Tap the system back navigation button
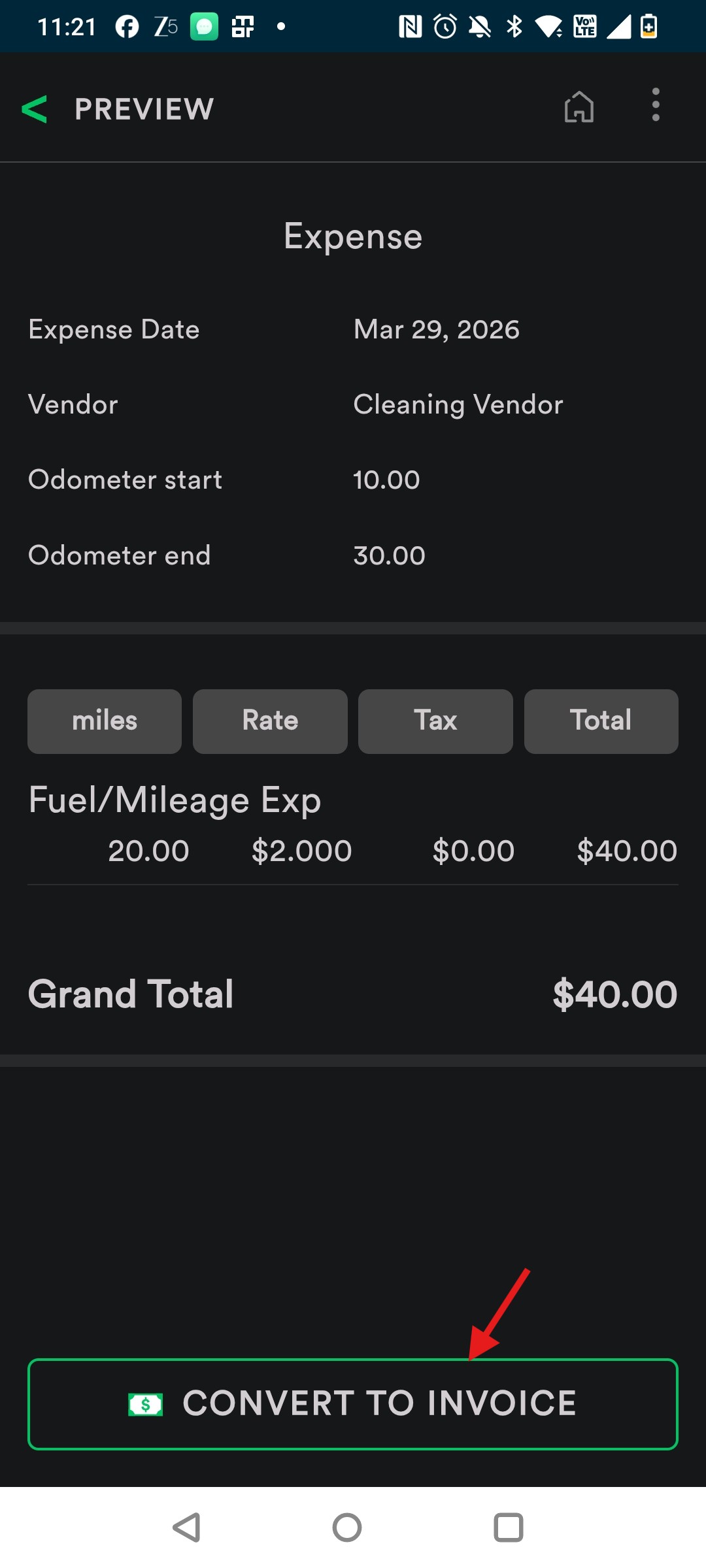Image resolution: width=706 pixels, height=1568 pixels. [187, 1527]
